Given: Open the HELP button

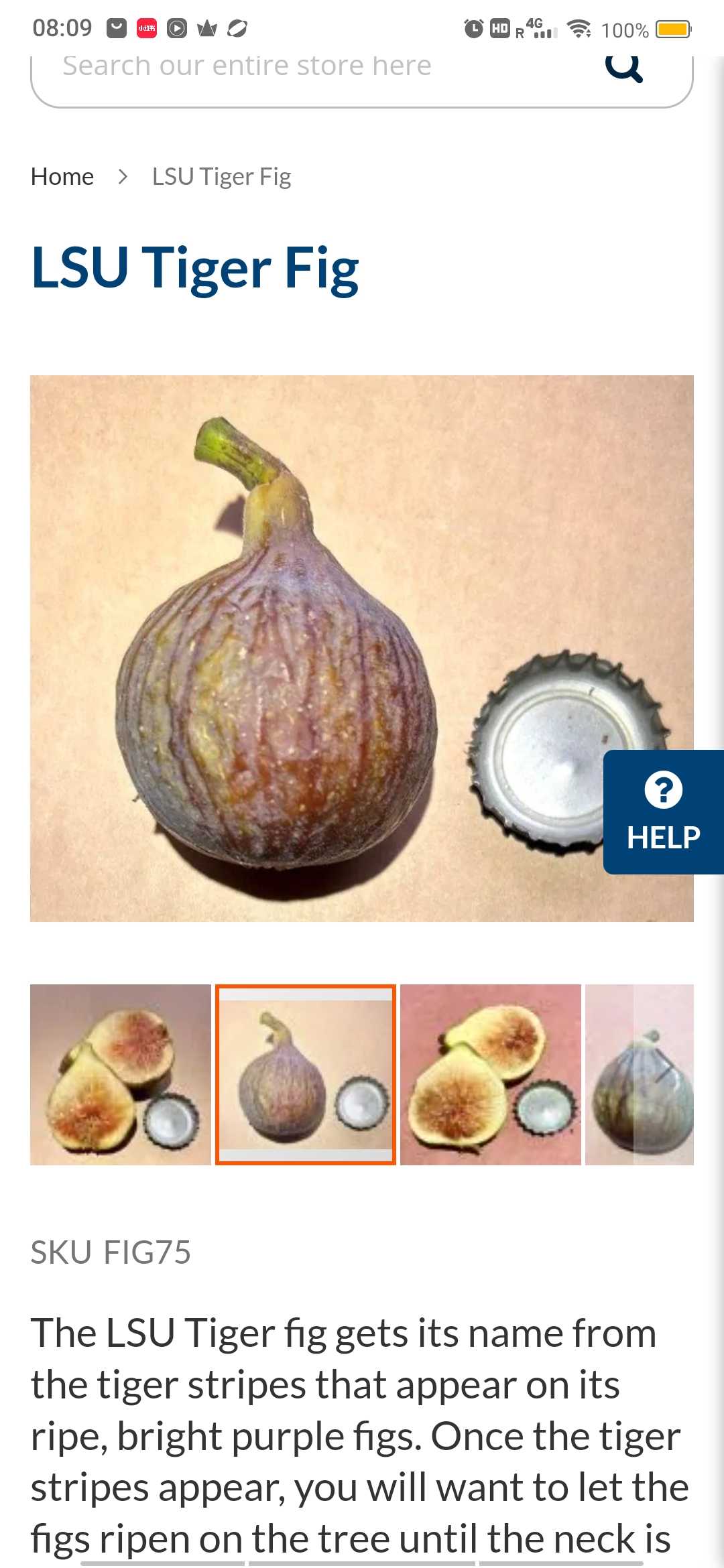Looking at the screenshot, I should 663,811.
